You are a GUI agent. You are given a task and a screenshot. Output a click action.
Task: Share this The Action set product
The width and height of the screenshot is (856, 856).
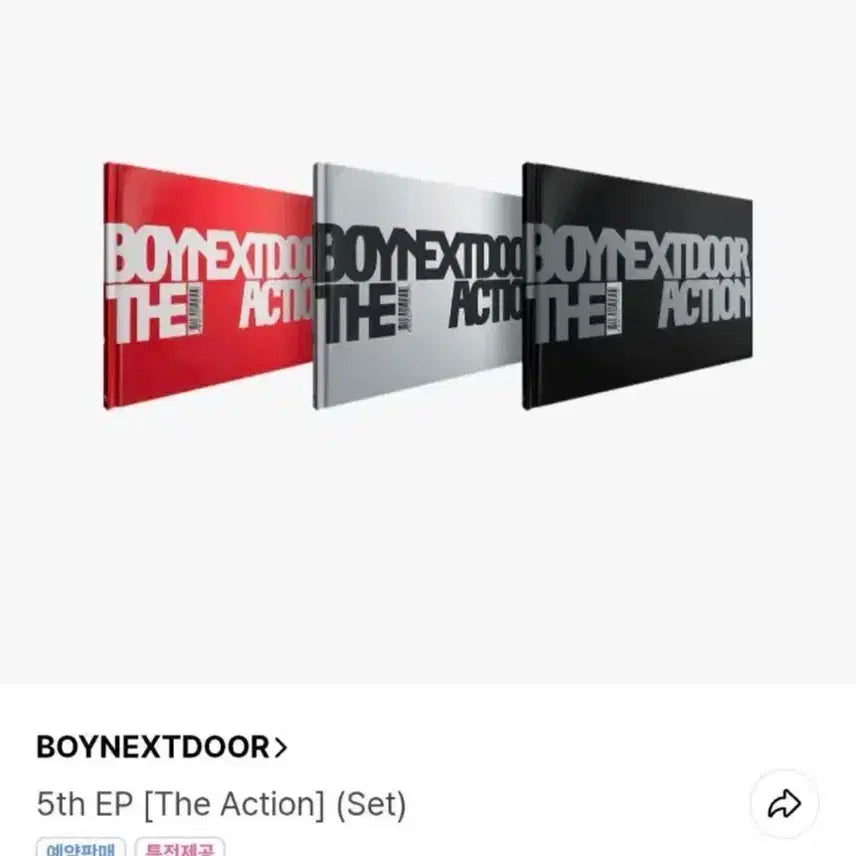[x=784, y=804]
